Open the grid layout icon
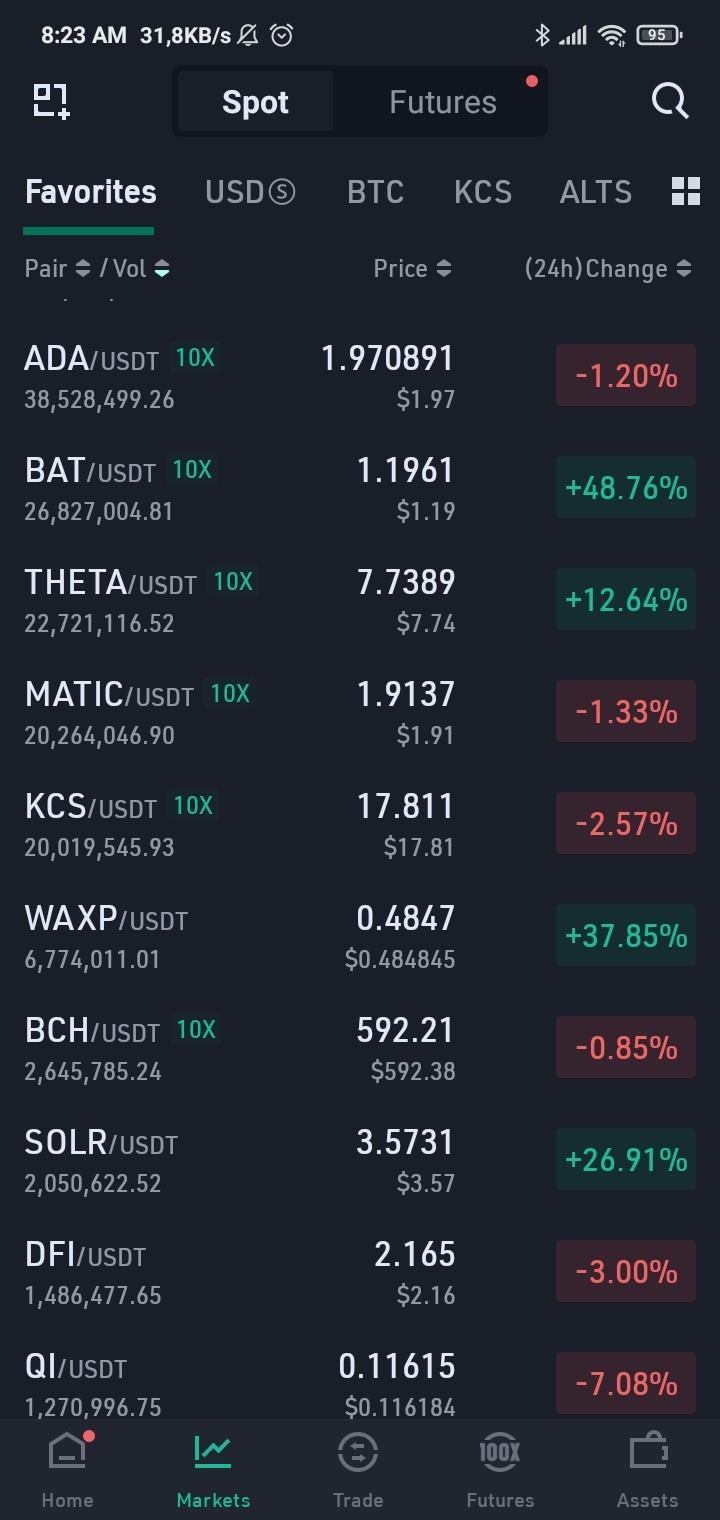The width and height of the screenshot is (720, 1520). [x=686, y=191]
